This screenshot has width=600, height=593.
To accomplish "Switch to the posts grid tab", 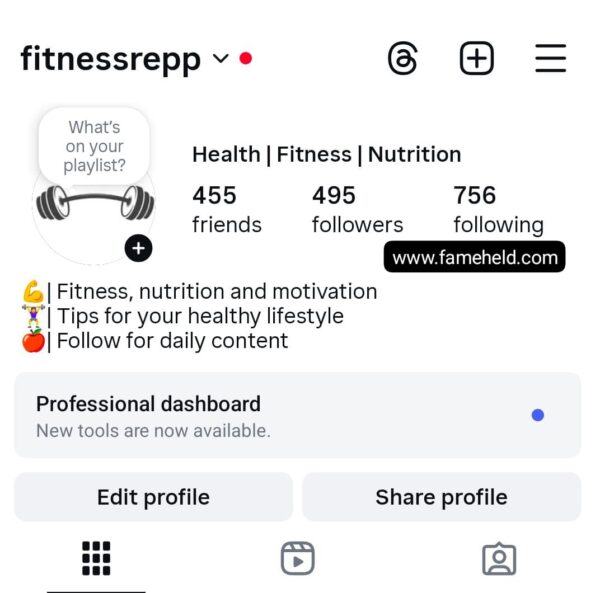I will coord(96,559).
